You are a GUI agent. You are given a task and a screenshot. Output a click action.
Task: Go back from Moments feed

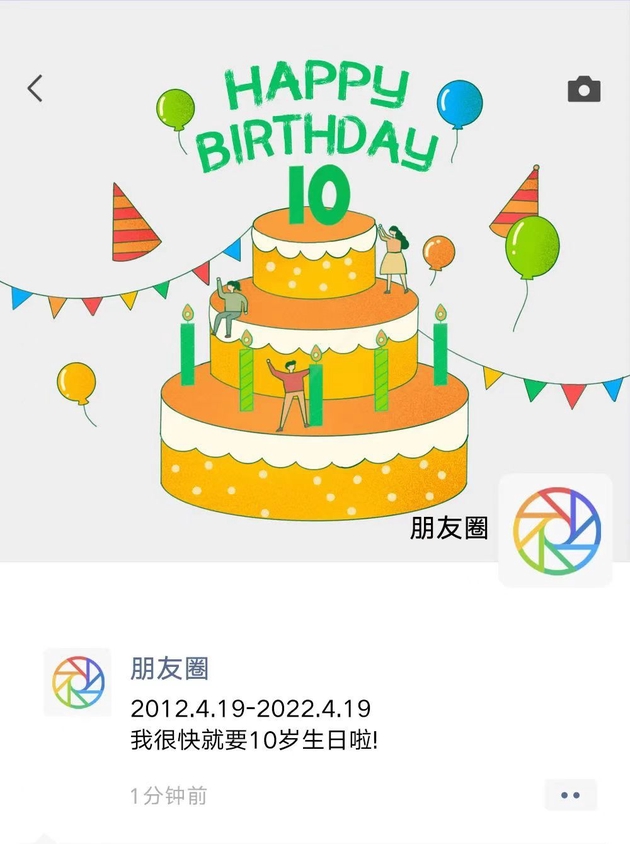[x=35, y=89]
